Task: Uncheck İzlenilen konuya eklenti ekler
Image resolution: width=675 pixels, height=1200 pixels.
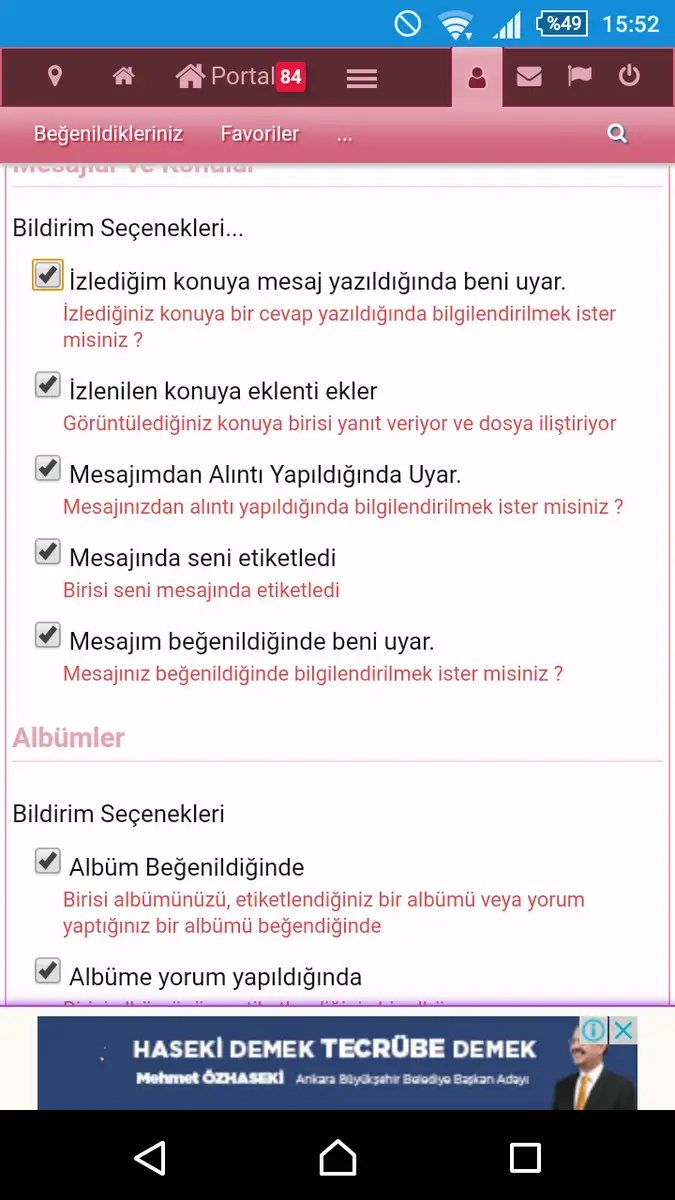Action: click(x=48, y=385)
